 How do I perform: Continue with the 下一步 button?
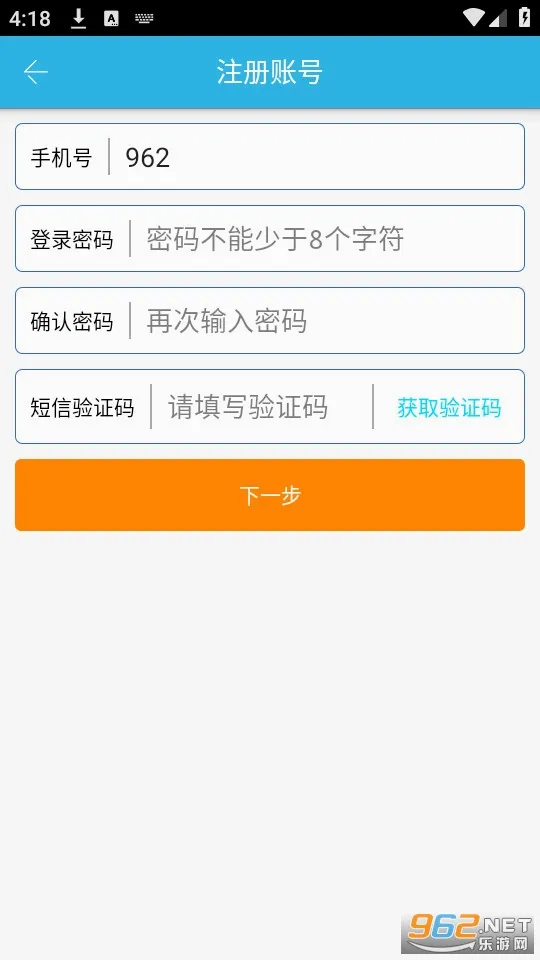pyautogui.click(x=270, y=495)
